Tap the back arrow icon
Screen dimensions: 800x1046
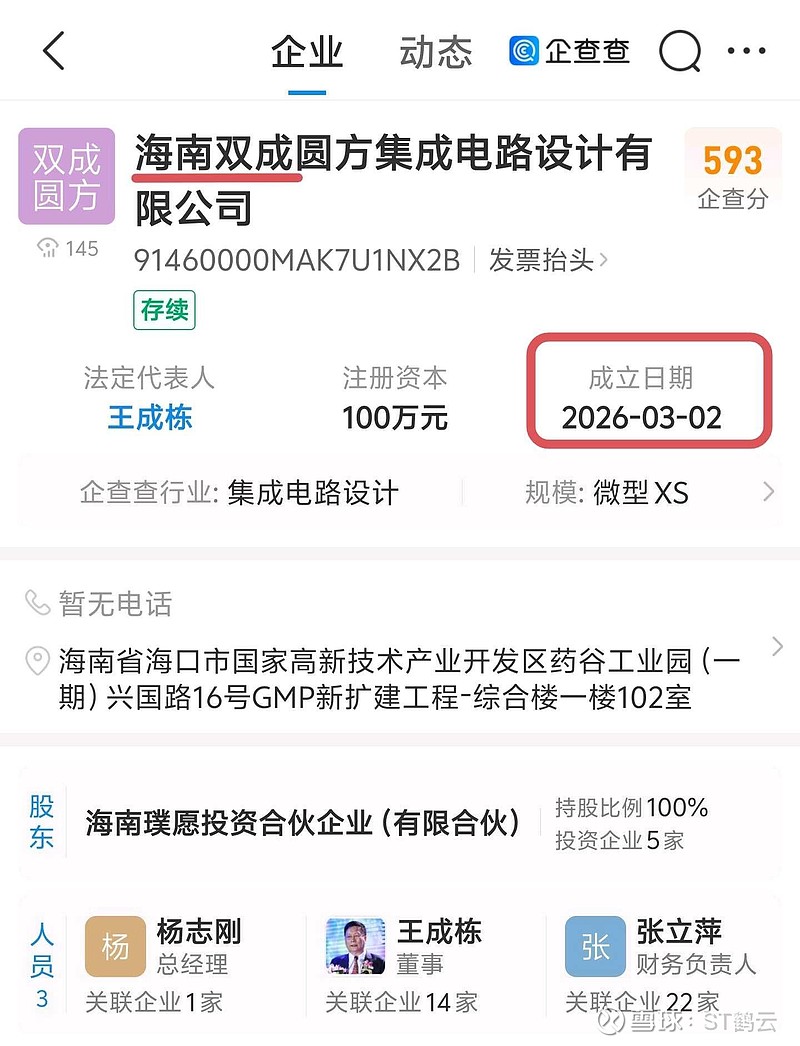55,48
